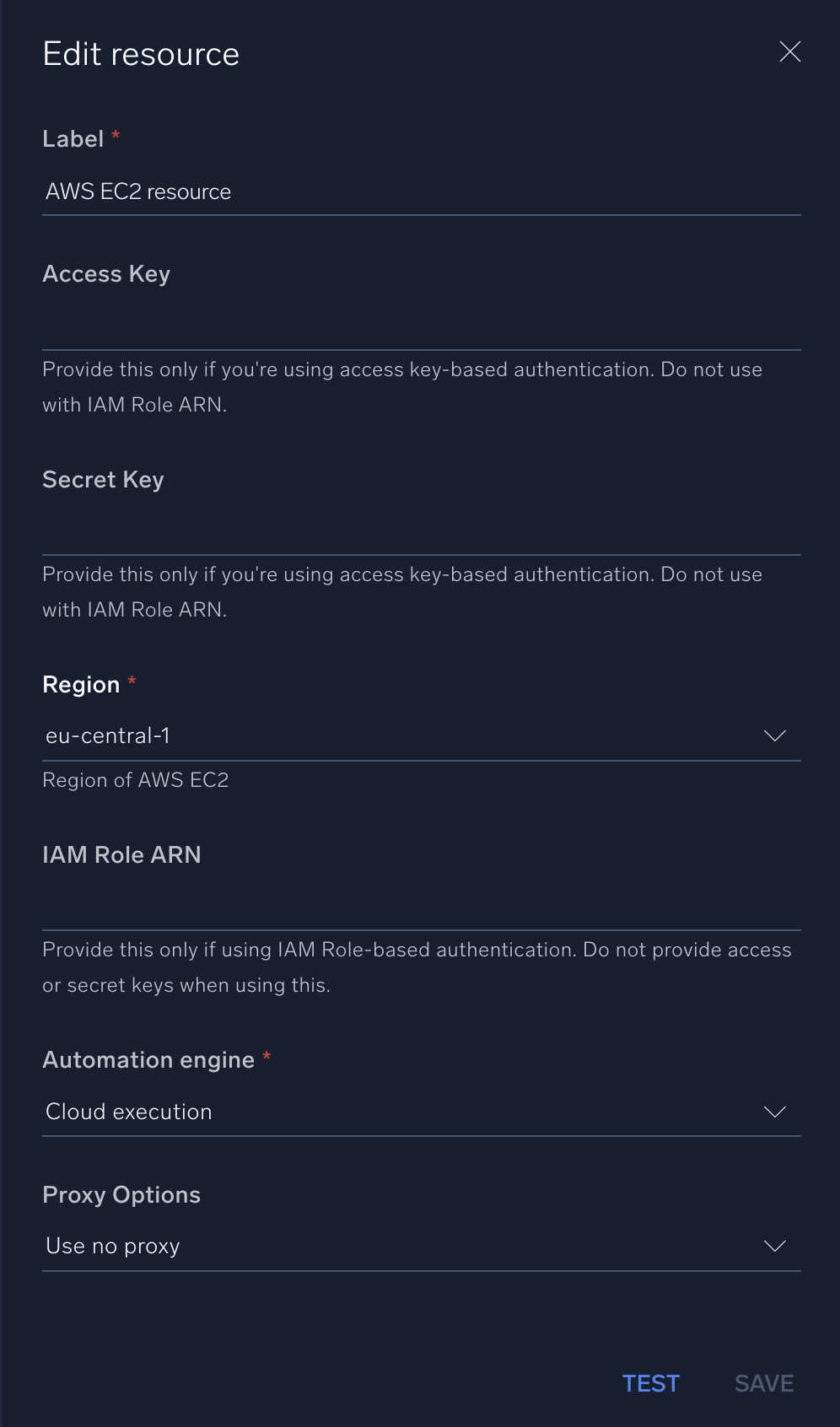Expand the Region dropdown
The image size is (840, 1427).
click(421, 736)
